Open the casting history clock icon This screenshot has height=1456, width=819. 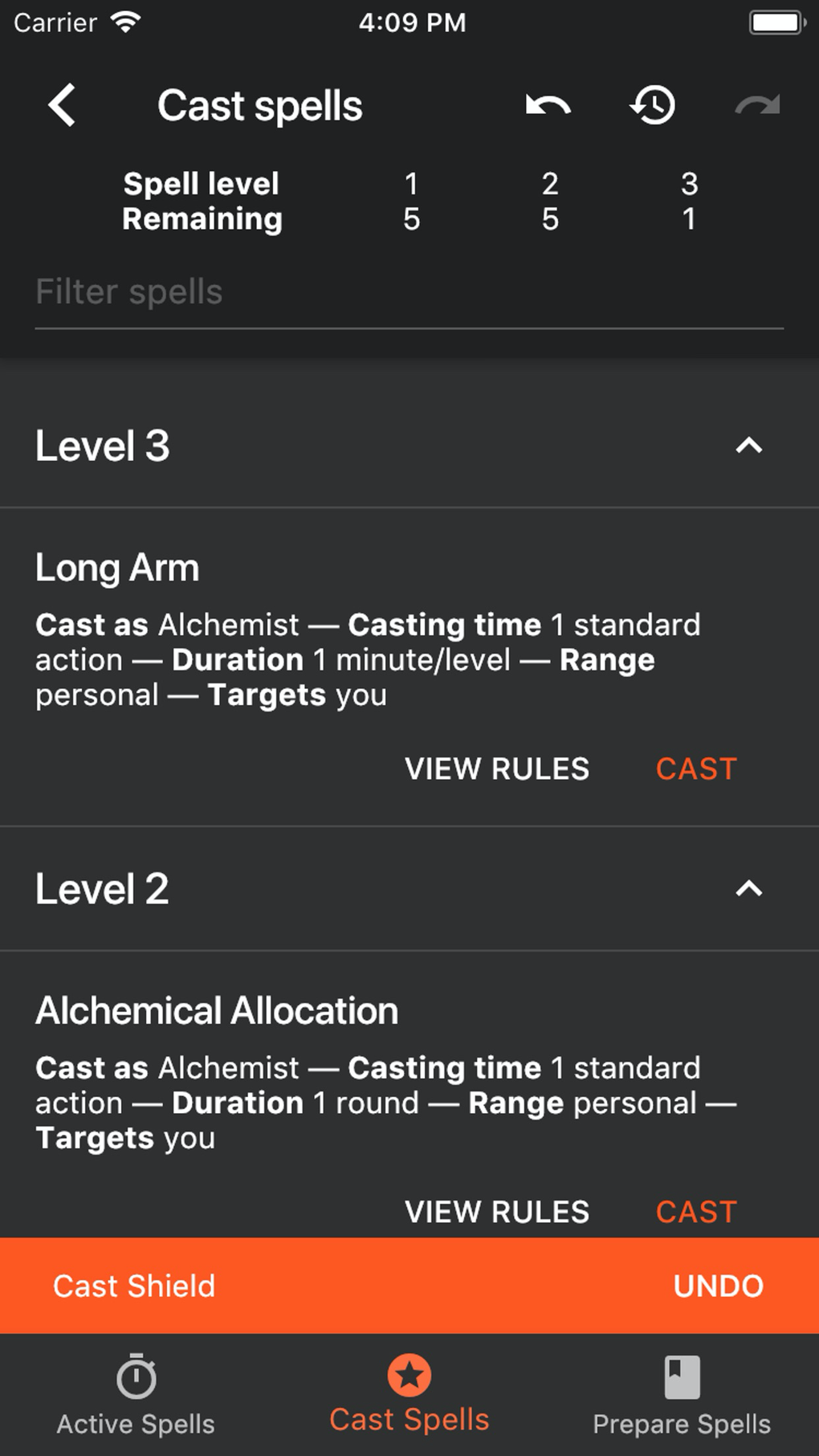652,104
